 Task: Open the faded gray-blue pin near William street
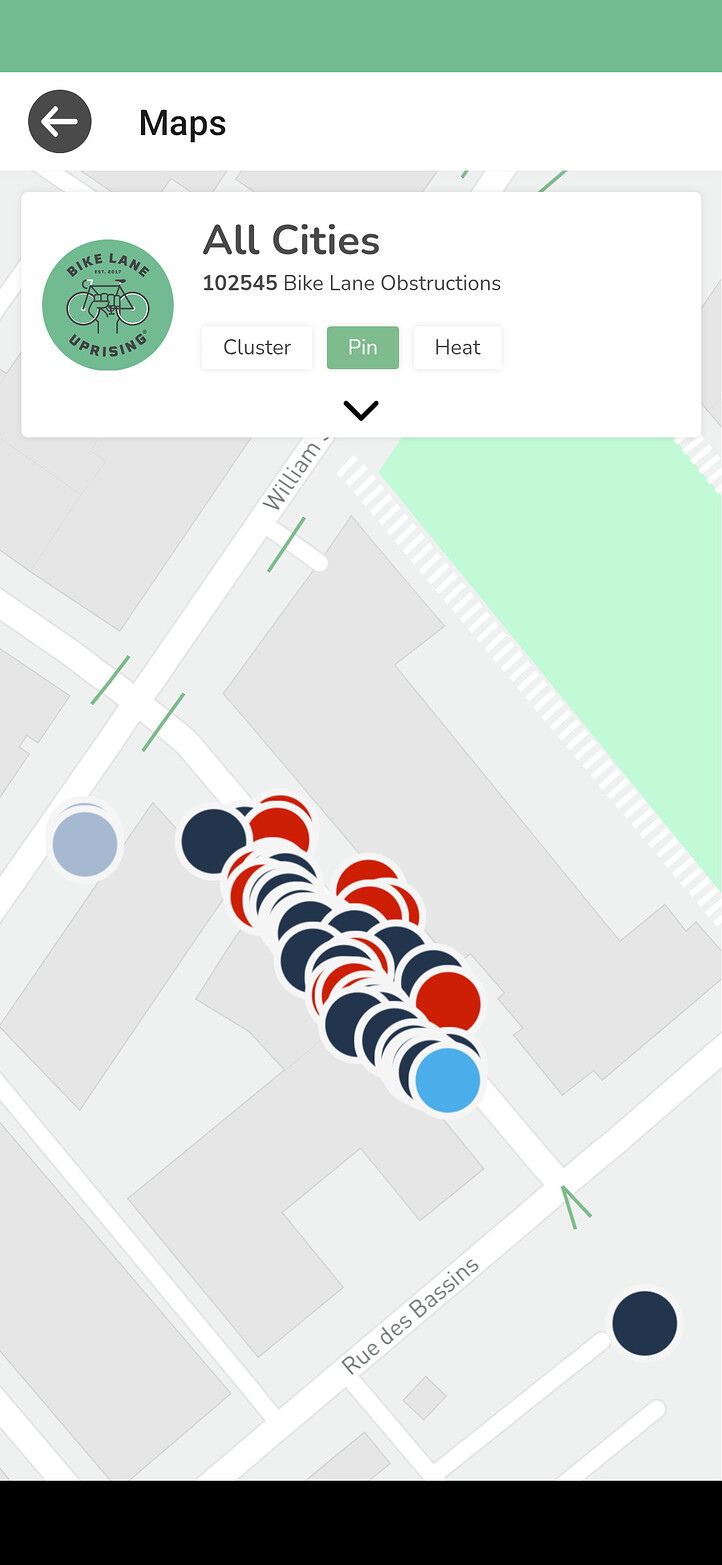click(85, 845)
